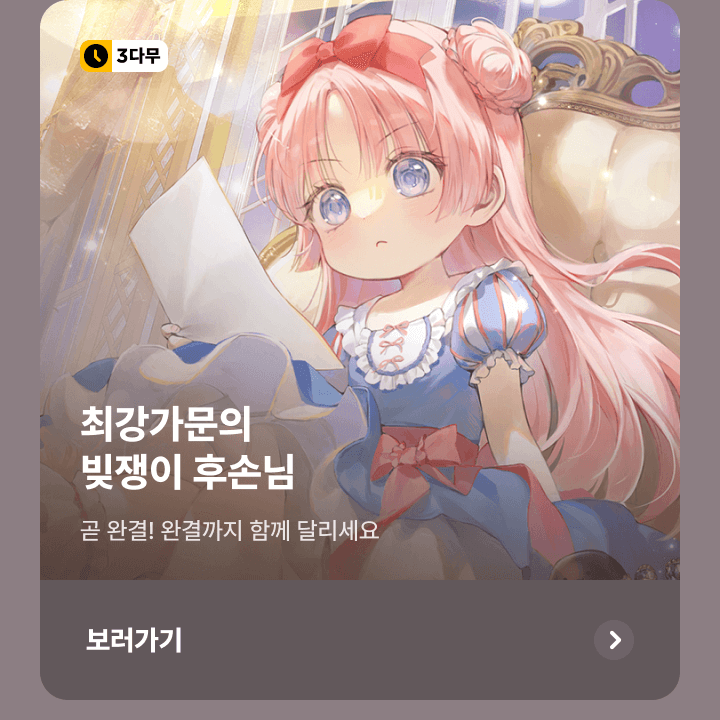Open the 최강가문의 빚쟁이 후손님 webtoon card

coord(360,300)
